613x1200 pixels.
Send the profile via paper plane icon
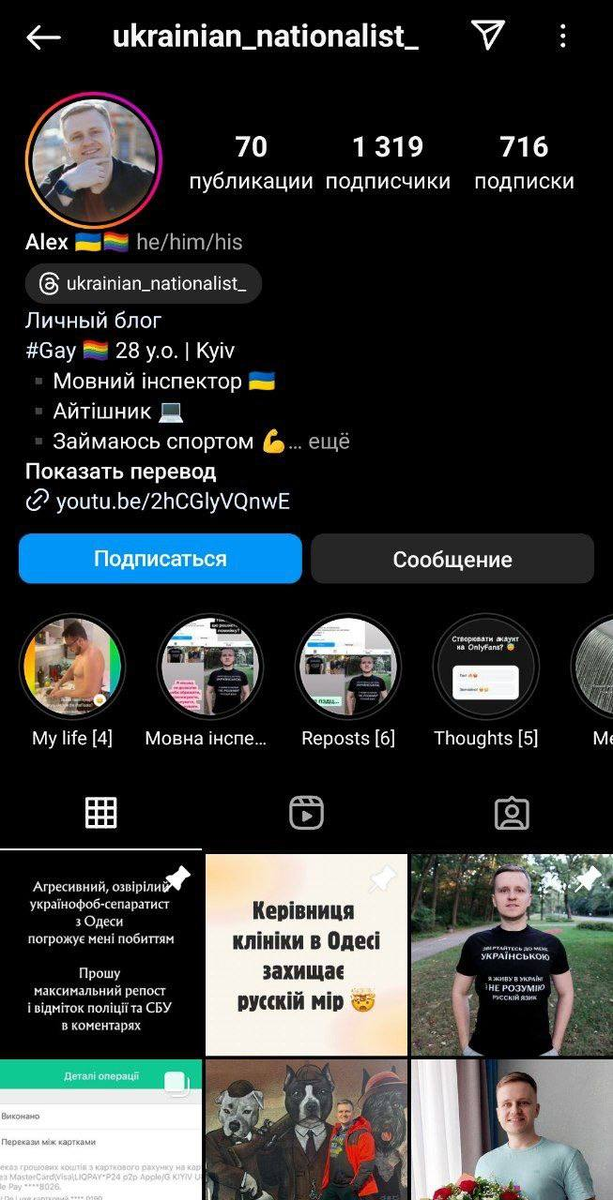(x=487, y=36)
